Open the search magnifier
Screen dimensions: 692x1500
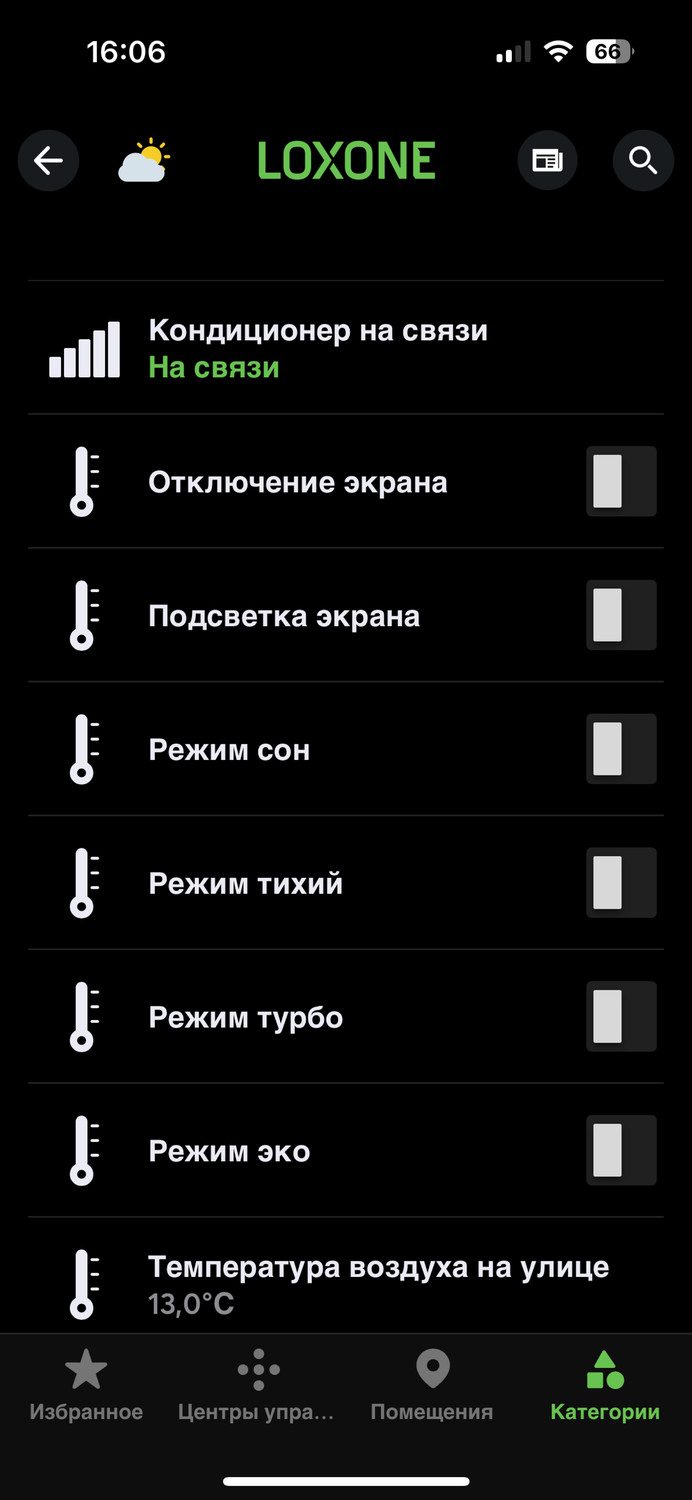tap(642, 161)
